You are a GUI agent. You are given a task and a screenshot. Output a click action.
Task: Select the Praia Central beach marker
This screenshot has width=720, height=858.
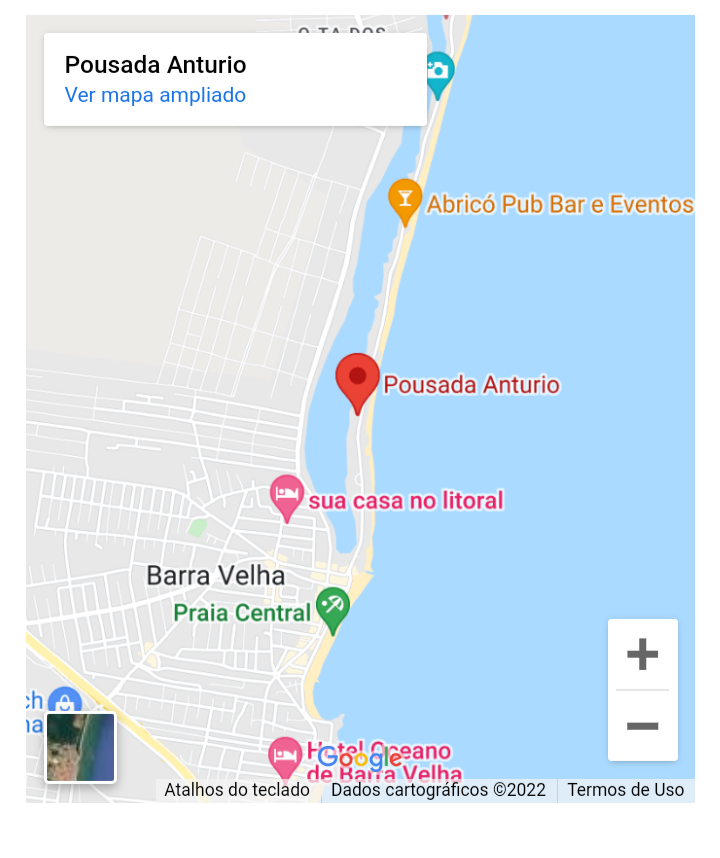[332, 608]
